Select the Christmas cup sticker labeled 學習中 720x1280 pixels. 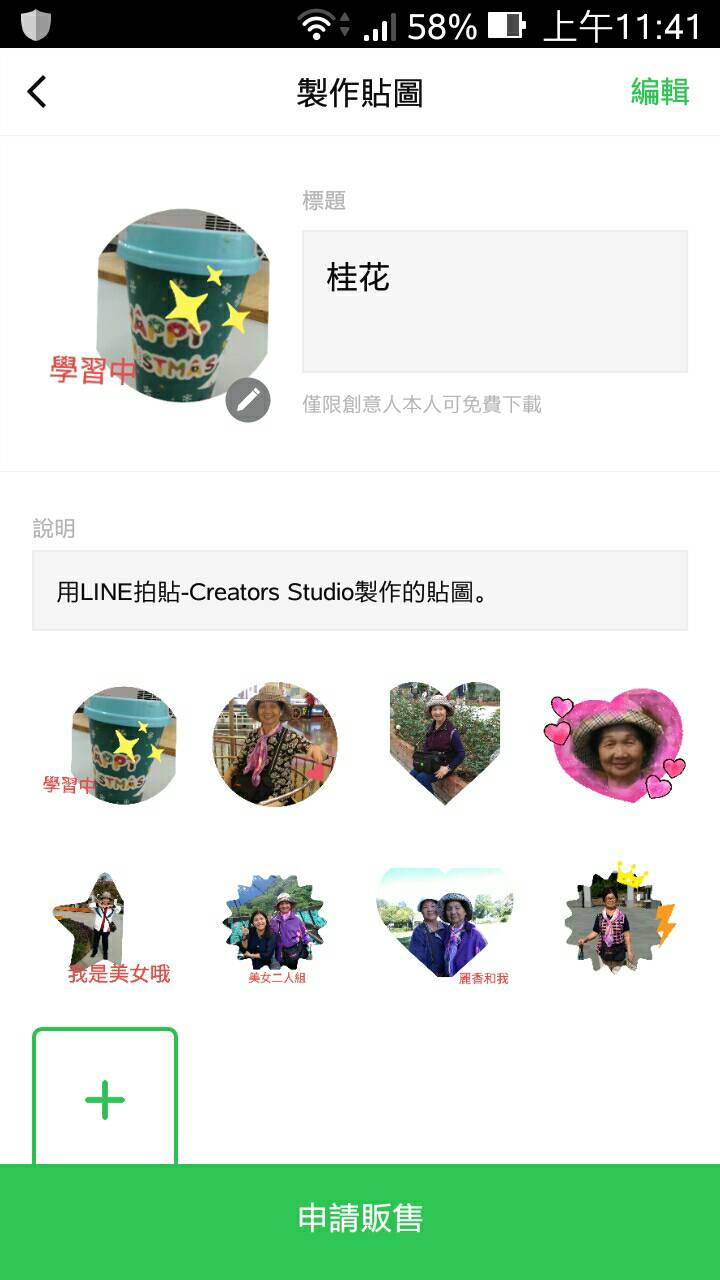pyautogui.click(x=122, y=745)
